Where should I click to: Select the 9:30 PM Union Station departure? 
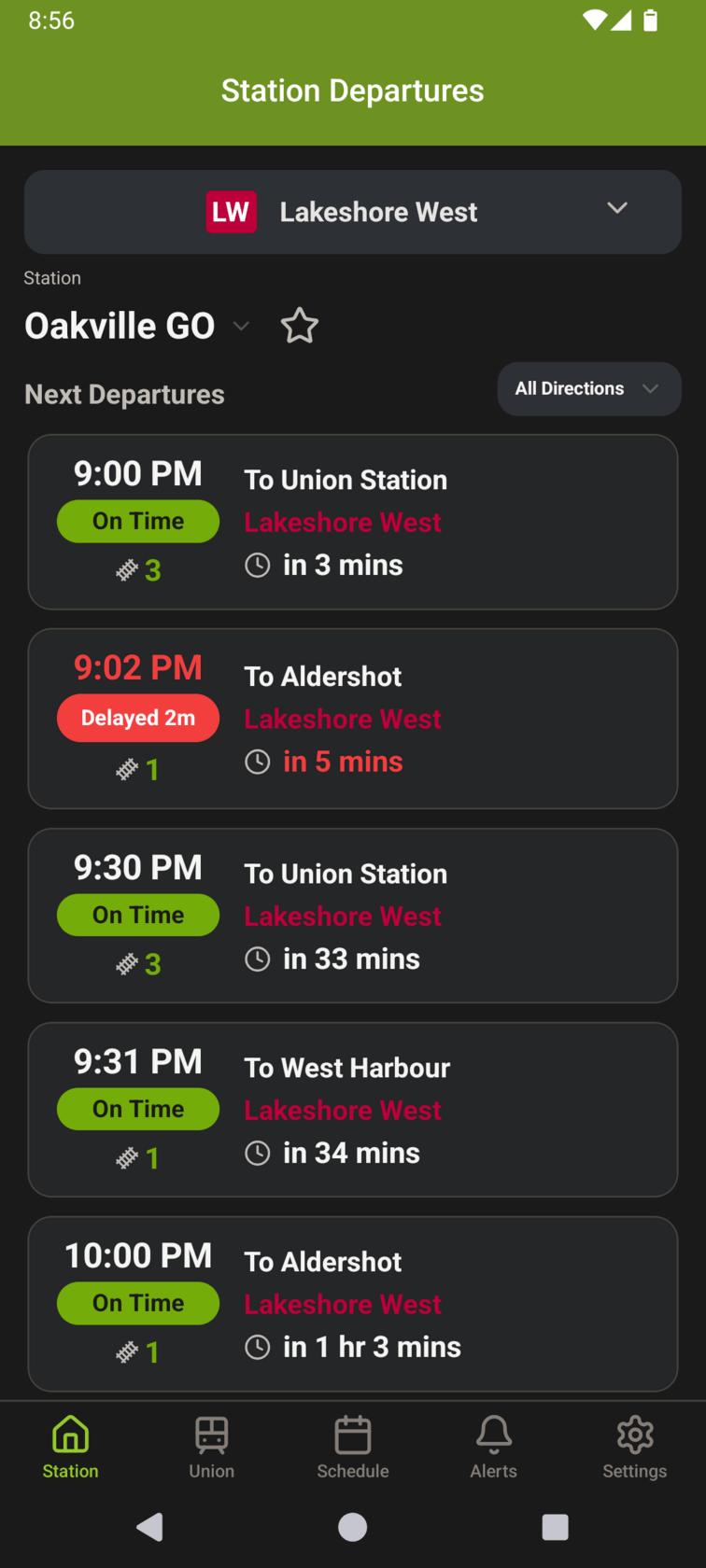[x=353, y=916]
